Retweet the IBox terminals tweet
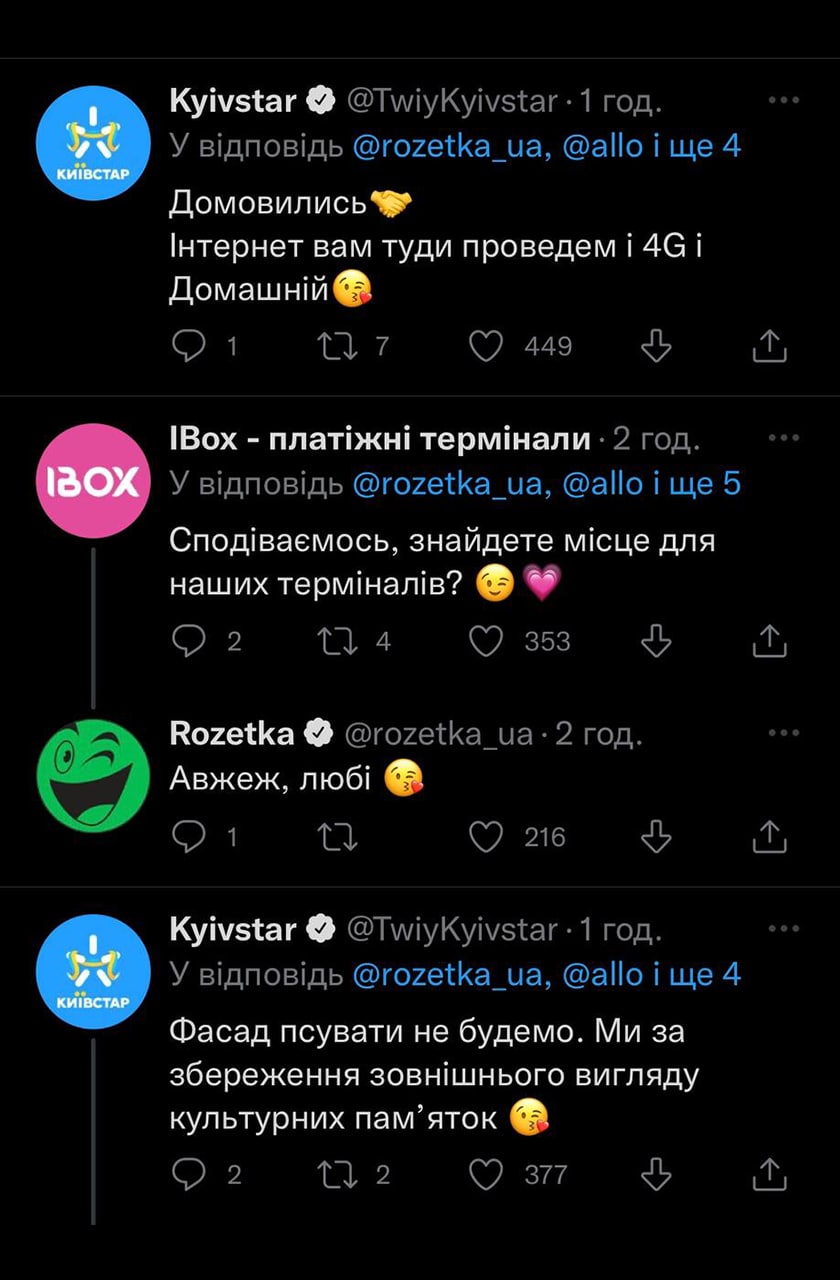Screen dimensions: 840x1280 [328, 641]
